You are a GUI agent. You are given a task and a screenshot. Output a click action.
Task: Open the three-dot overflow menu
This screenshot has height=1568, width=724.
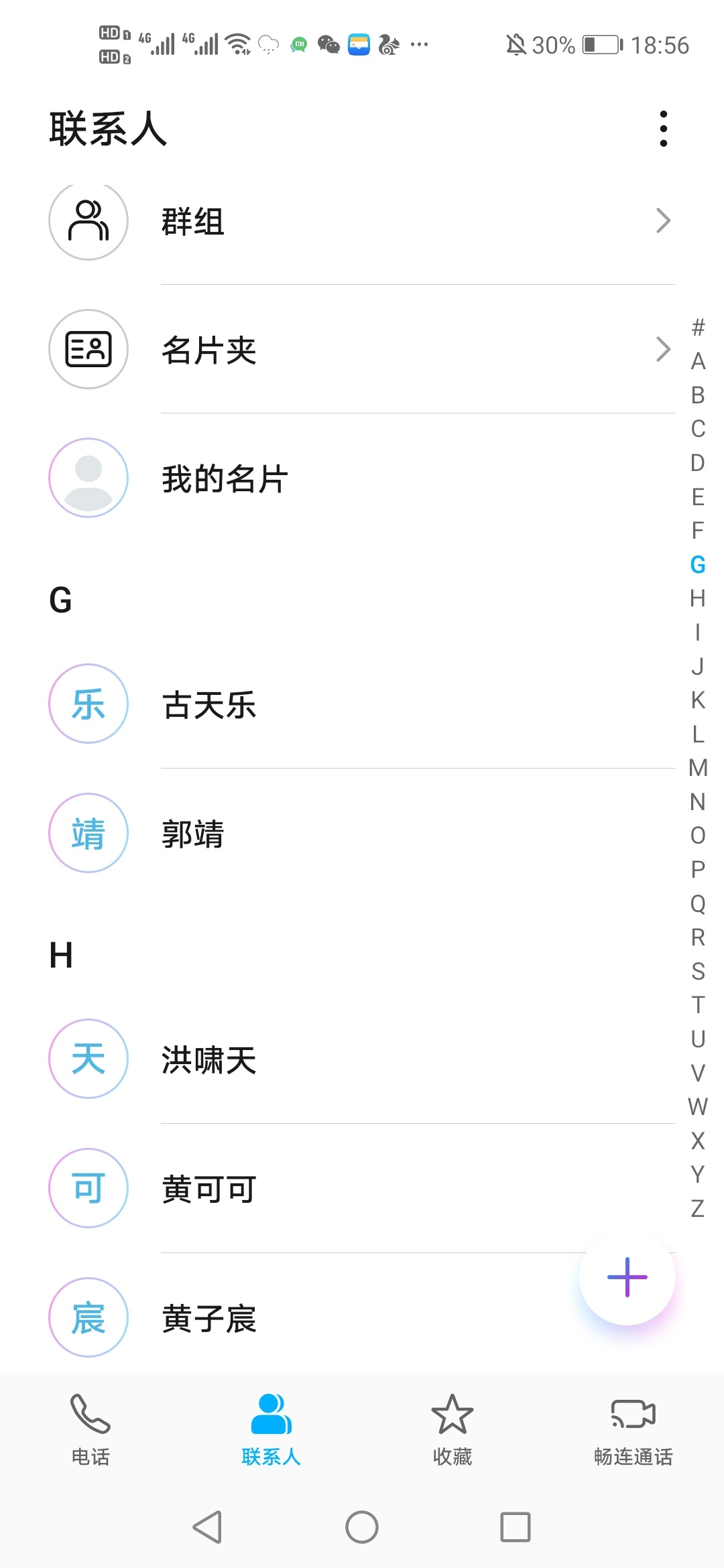point(663,129)
